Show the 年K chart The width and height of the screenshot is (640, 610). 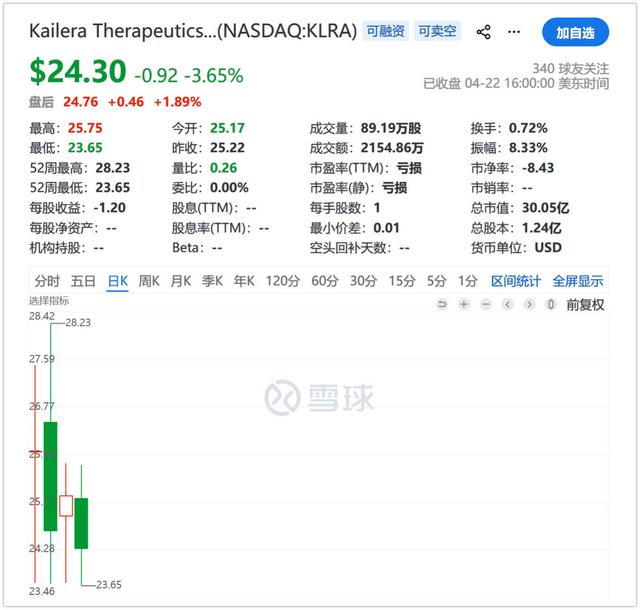244,281
